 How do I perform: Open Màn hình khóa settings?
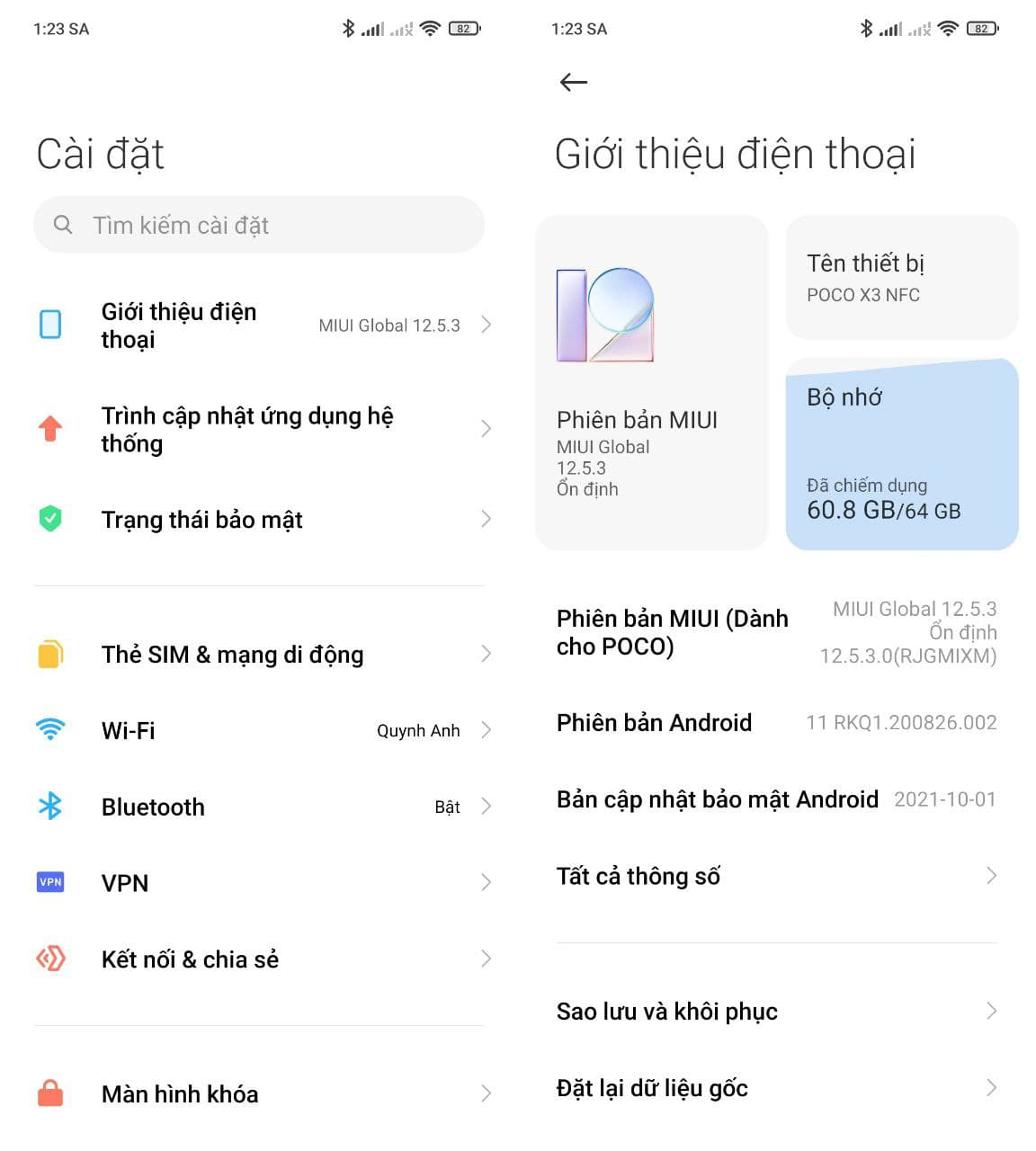[x=259, y=1093]
